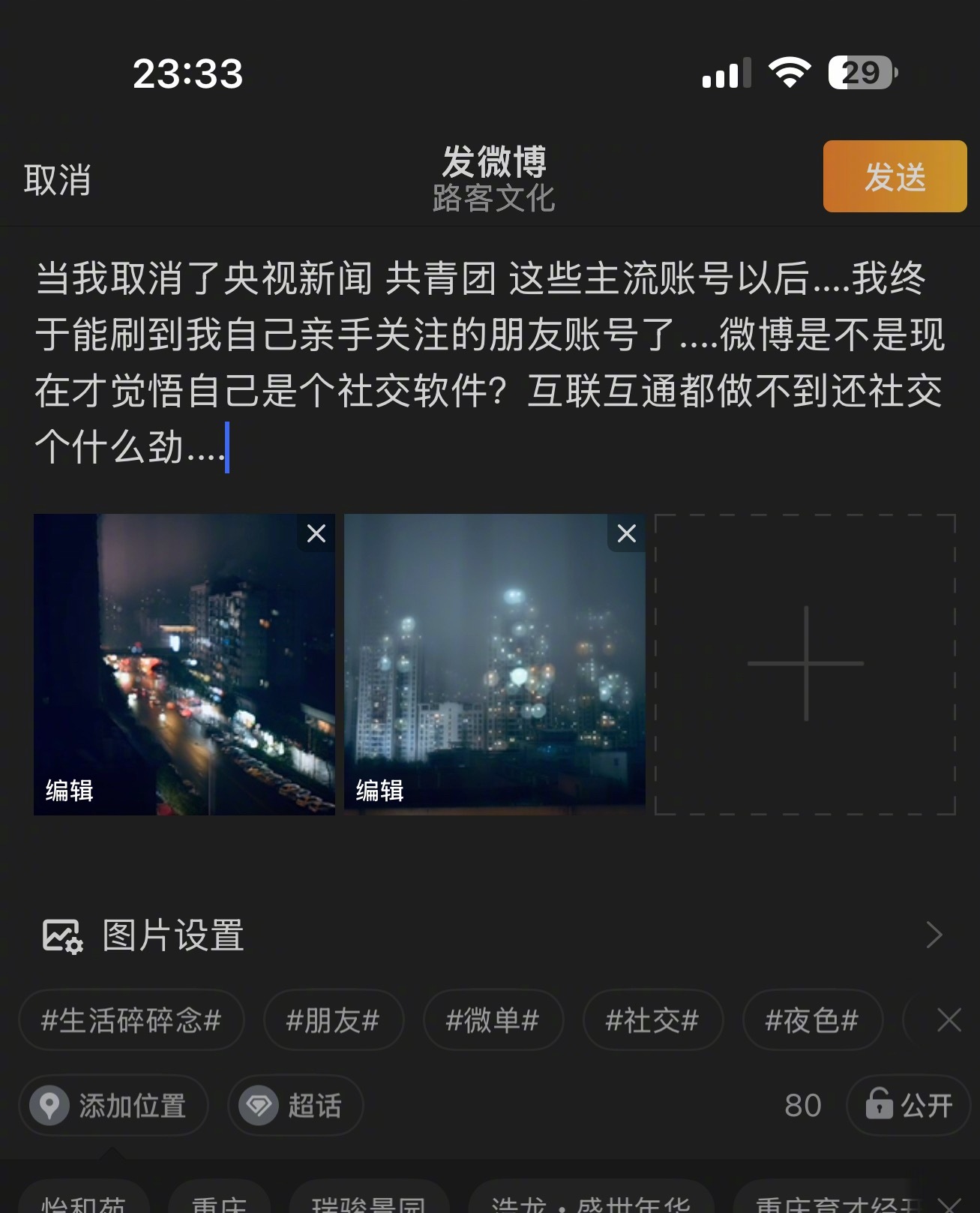980x1213 pixels.
Task: Remove the second foggy cityscape photo
Action: pyautogui.click(x=626, y=533)
